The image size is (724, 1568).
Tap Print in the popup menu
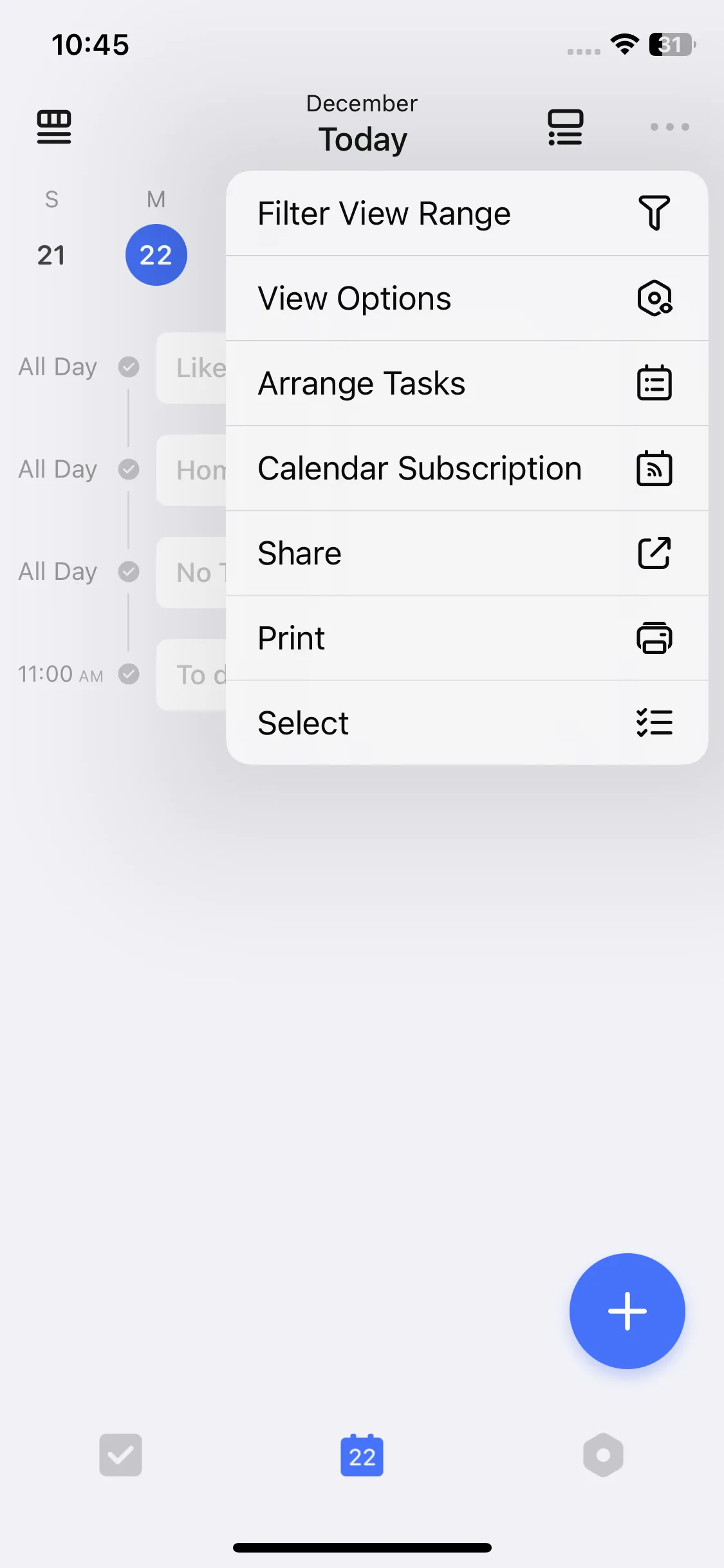pyautogui.click(x=467, y=639)
